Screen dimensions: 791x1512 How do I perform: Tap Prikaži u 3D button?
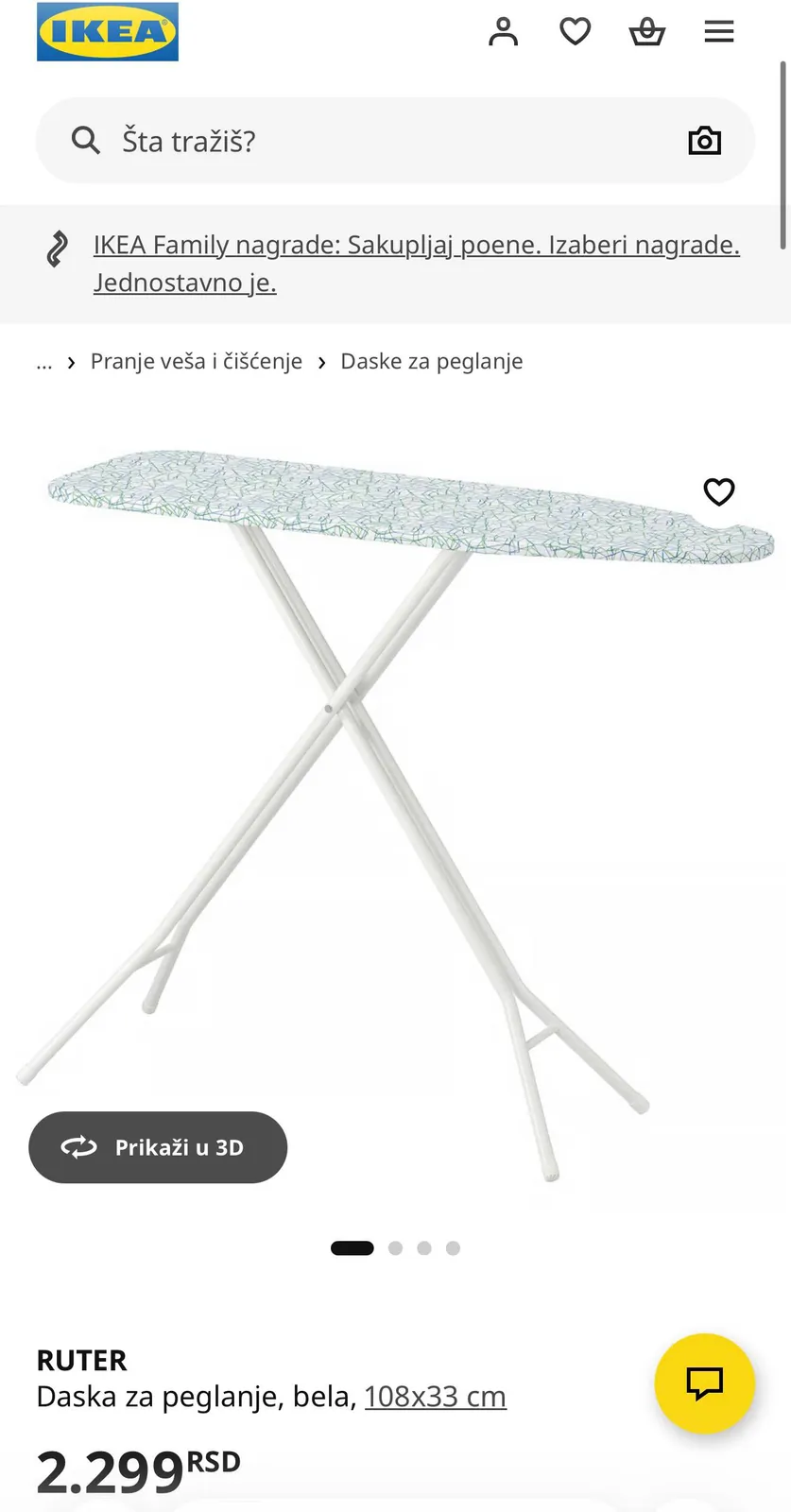tap(158, 1147)
